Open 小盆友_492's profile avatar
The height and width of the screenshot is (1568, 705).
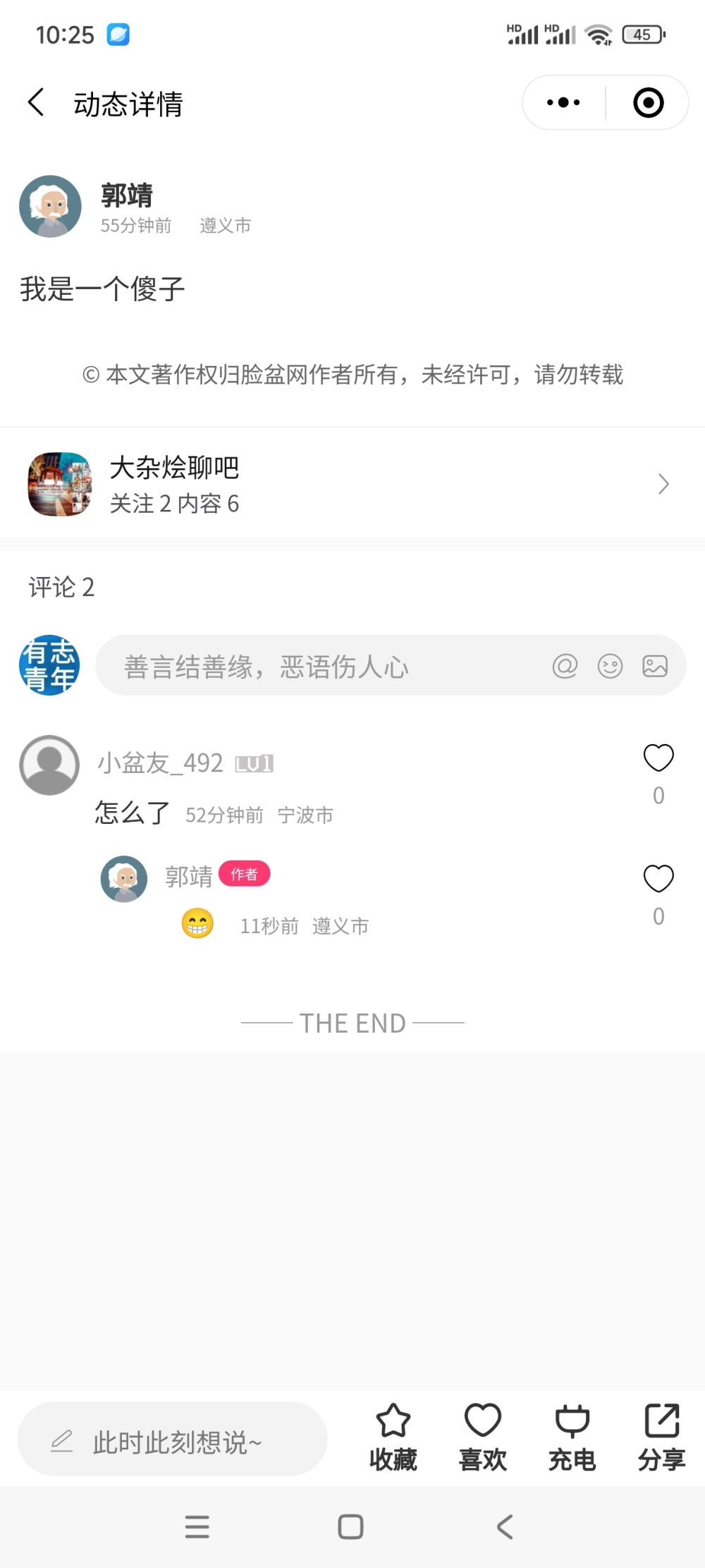49,765
